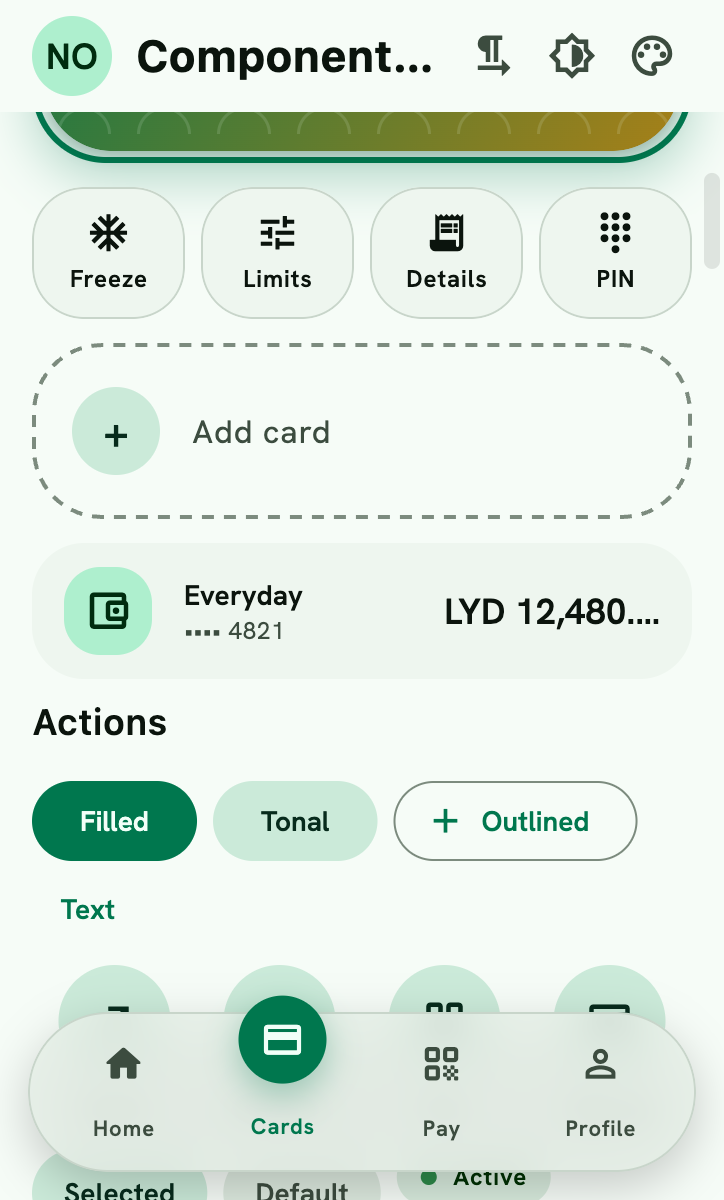Switch the brightness theme mode
Viewport: 724px width, 1200px height.
(572, 57)
